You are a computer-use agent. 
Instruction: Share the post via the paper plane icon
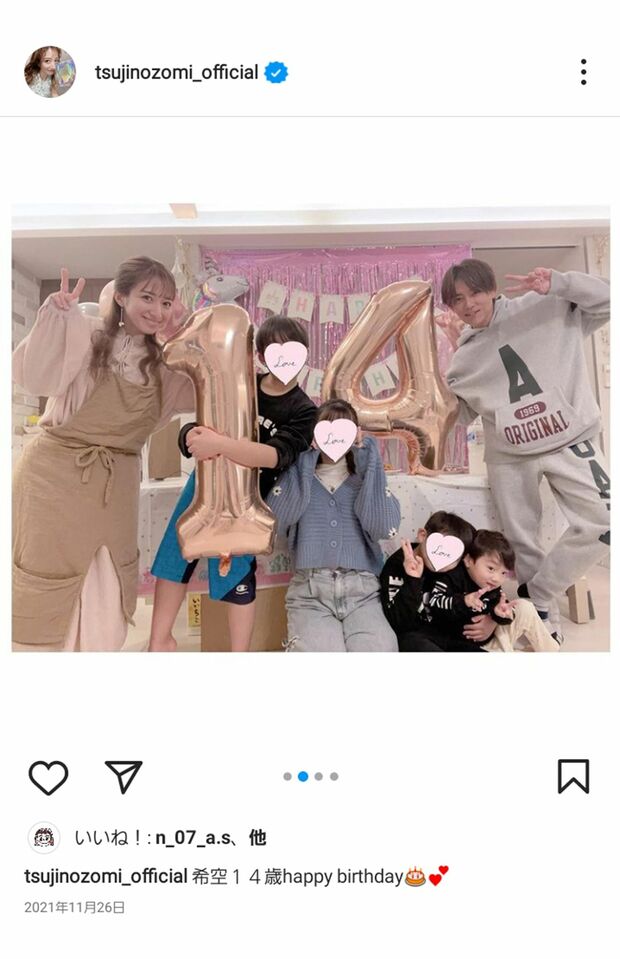click(x=124, y=776)
